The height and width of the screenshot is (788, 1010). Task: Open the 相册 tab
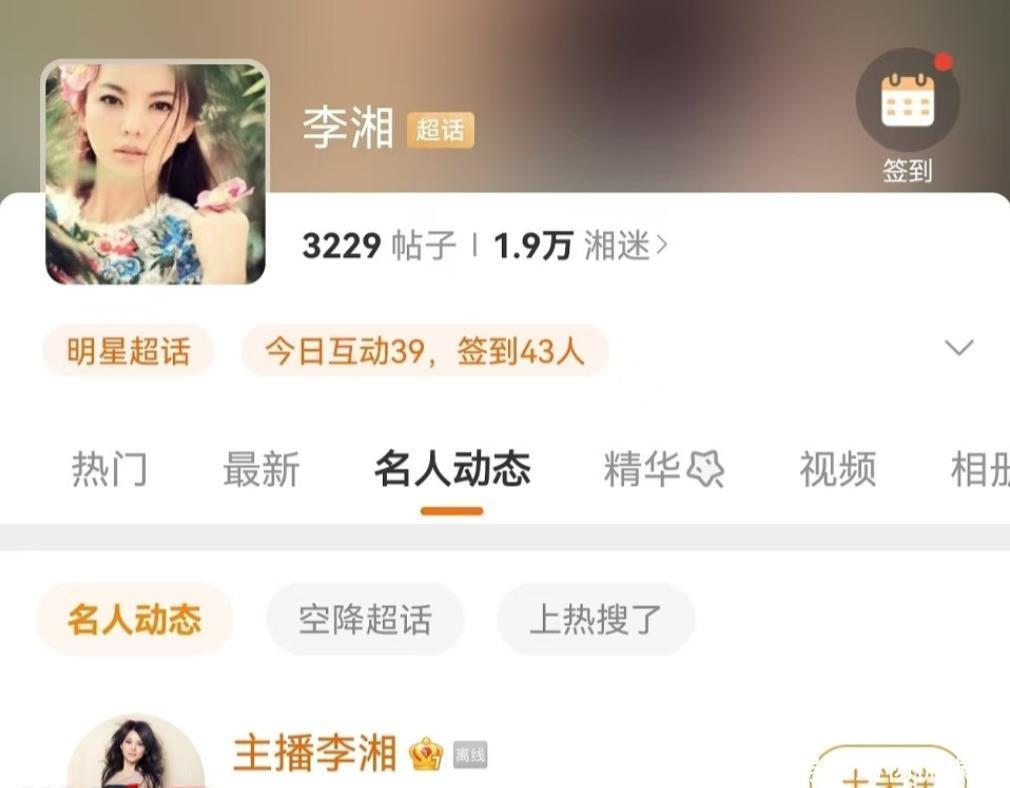pyautogui.click(x=980, y=469)
